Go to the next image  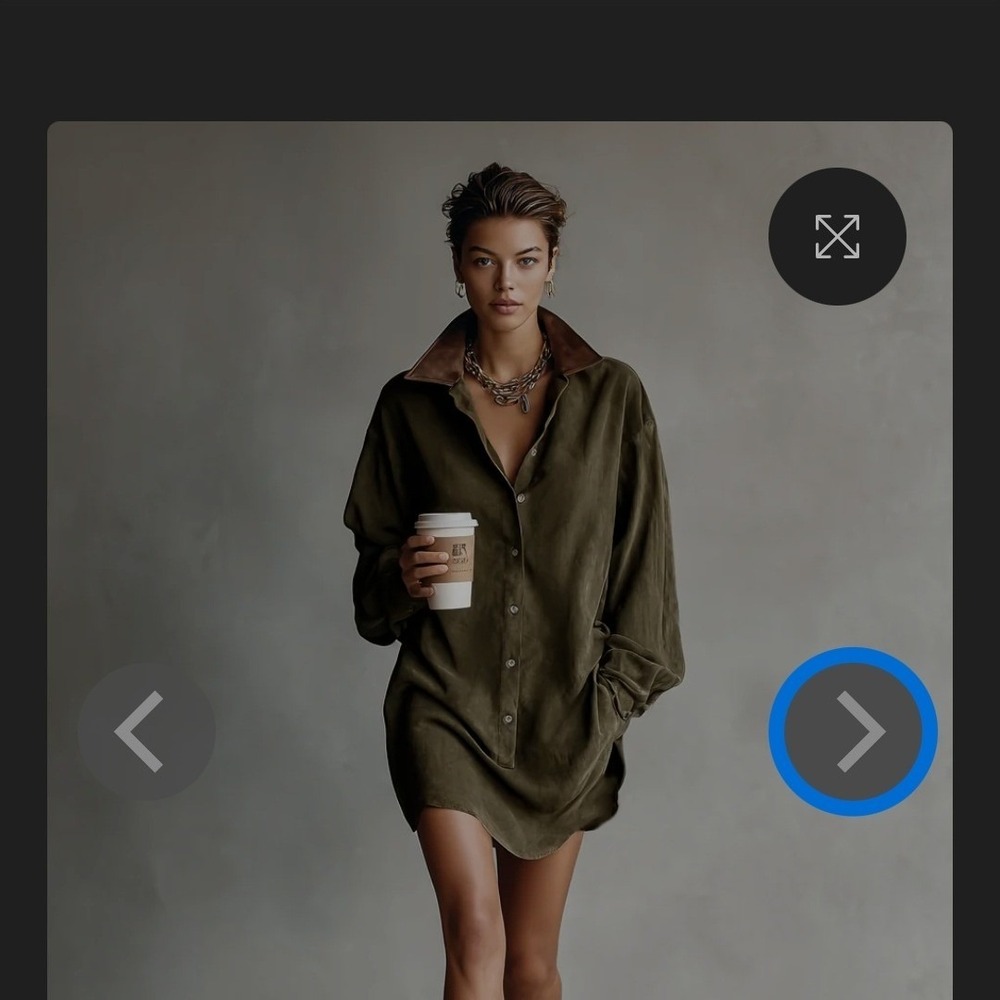(x=853, y=732)
